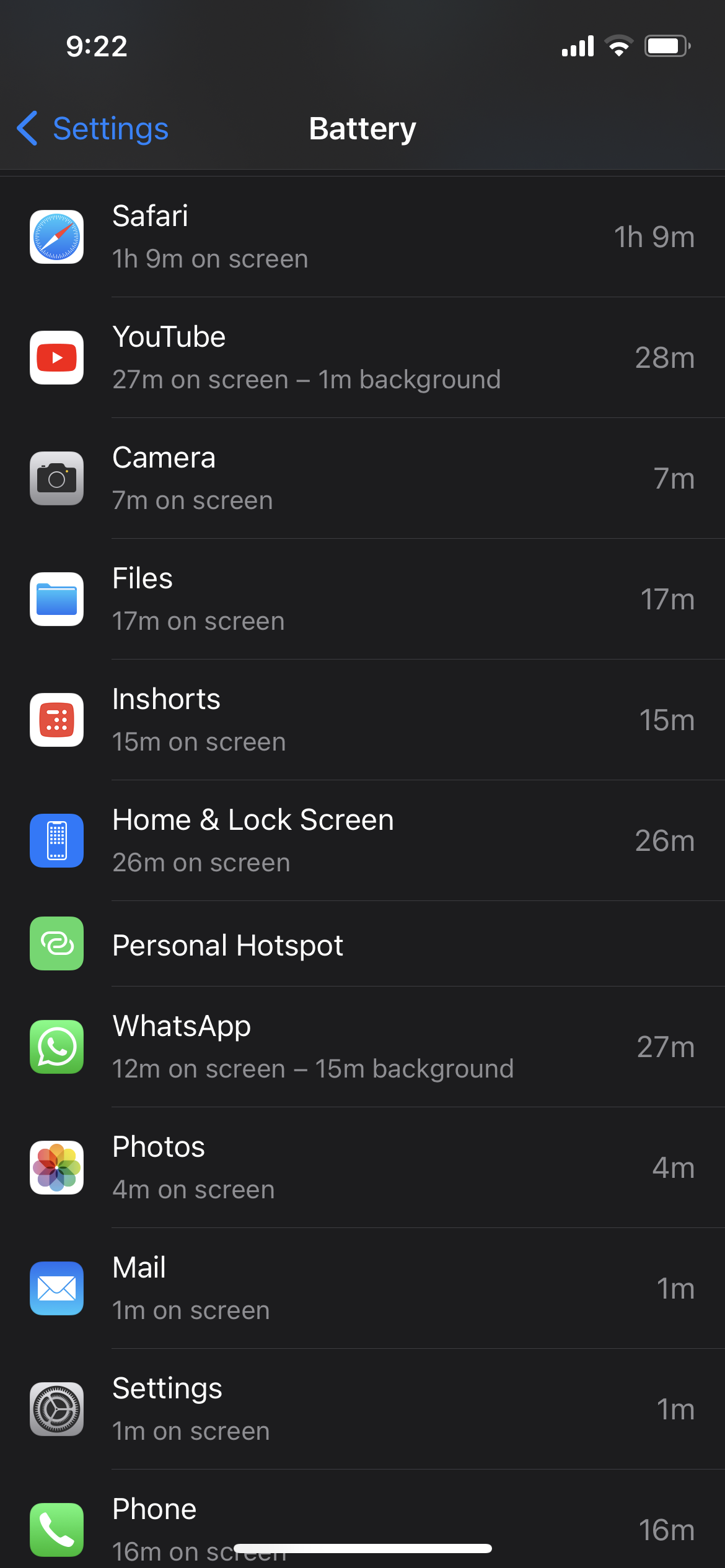The image size is (725, 1568).
Task: Go back to Settings
Action: (x=93, y=129)
